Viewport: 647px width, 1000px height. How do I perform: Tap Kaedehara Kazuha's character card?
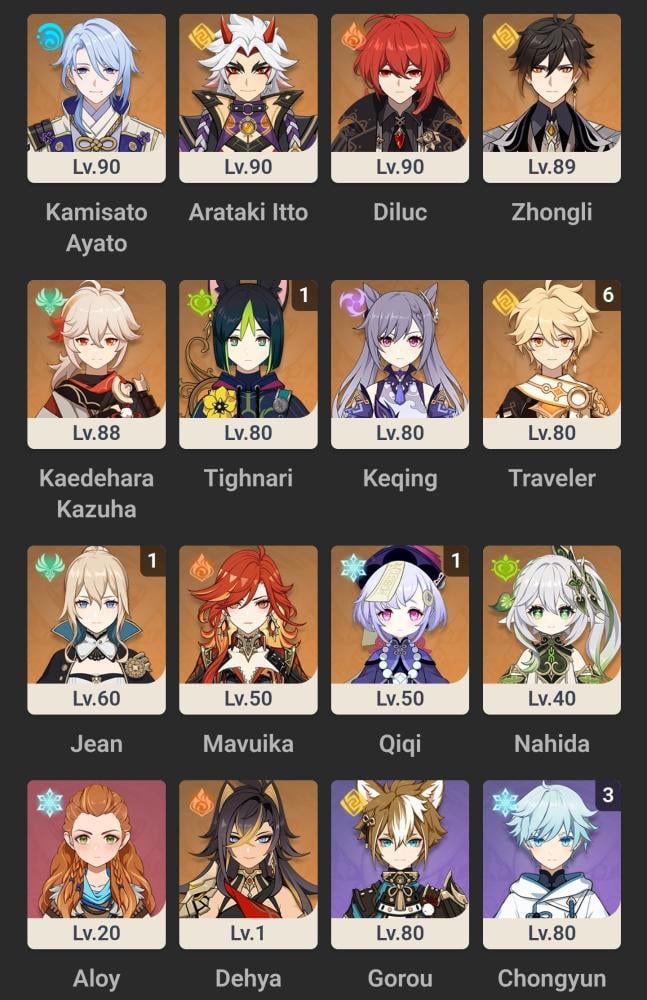tap(96, 364)
